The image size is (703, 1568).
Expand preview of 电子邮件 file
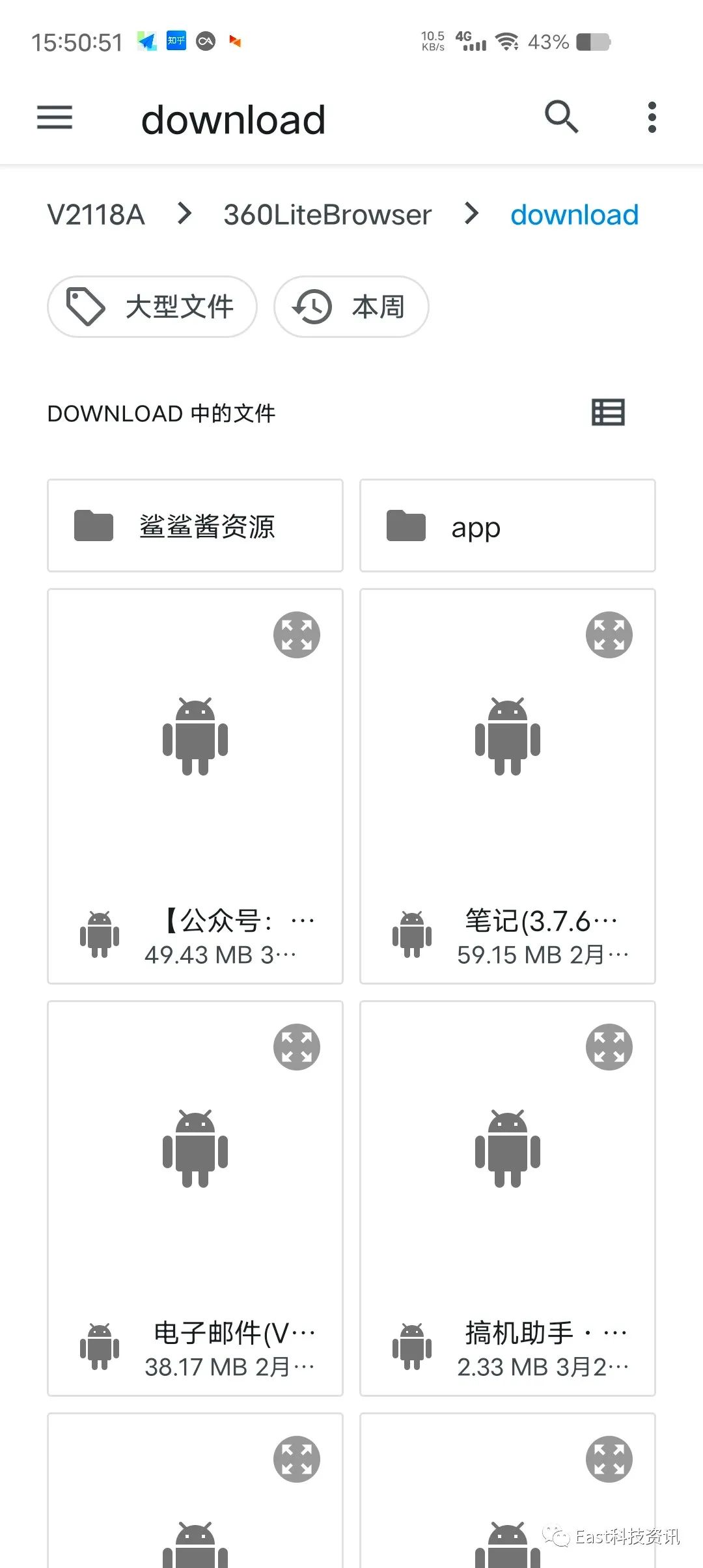pyautogui.click(x=297, y=1047)
